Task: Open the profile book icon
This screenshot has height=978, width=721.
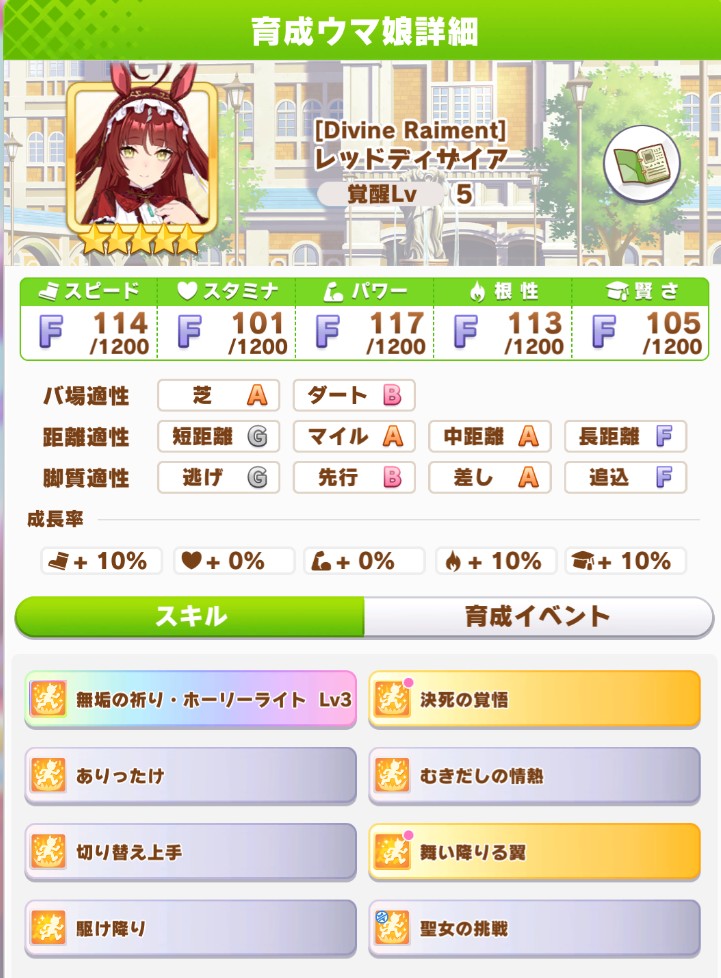Action: click(642, 163)
